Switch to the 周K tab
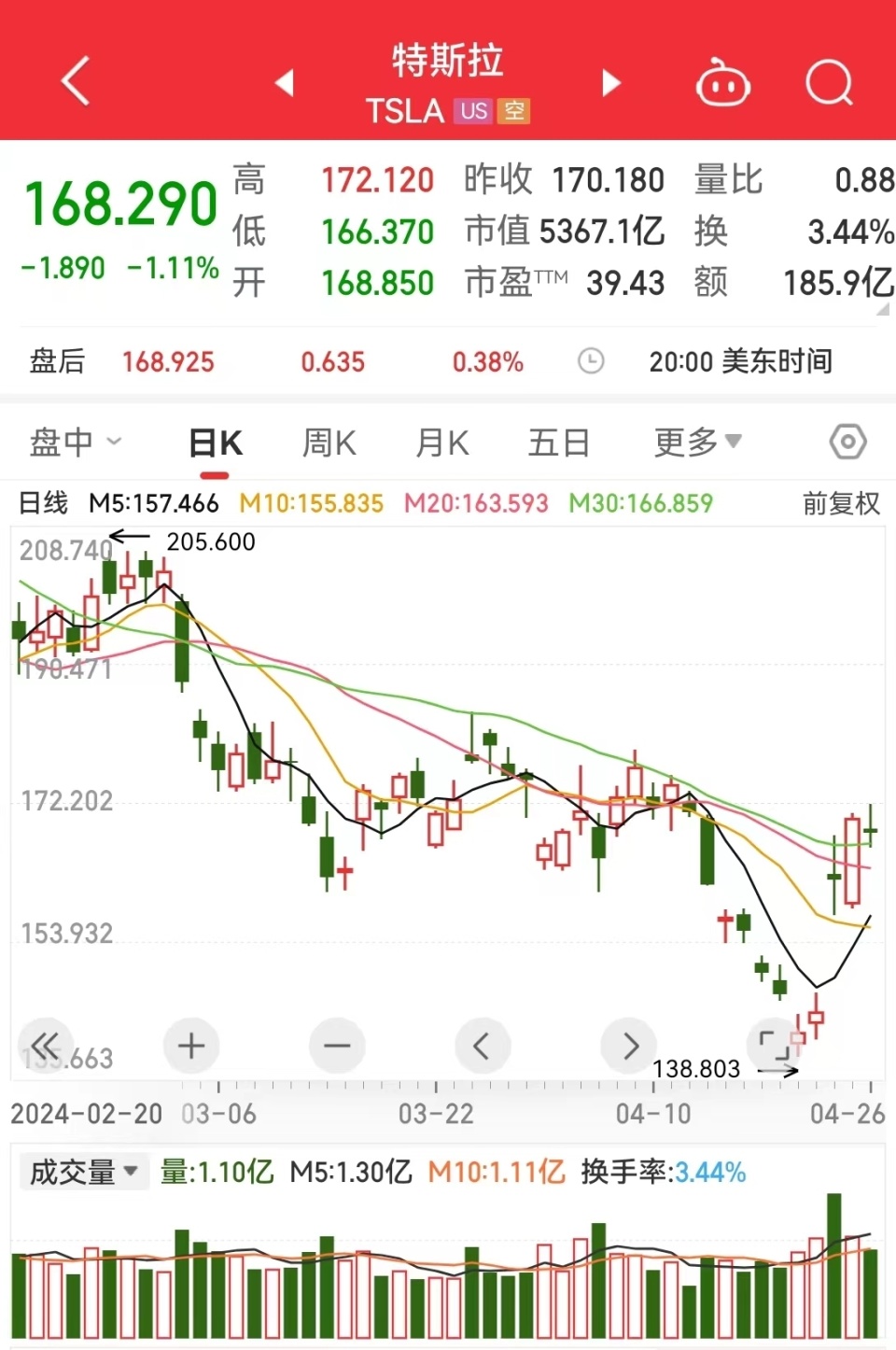This screenshot has width=896, height=1350. click(329, 443)
